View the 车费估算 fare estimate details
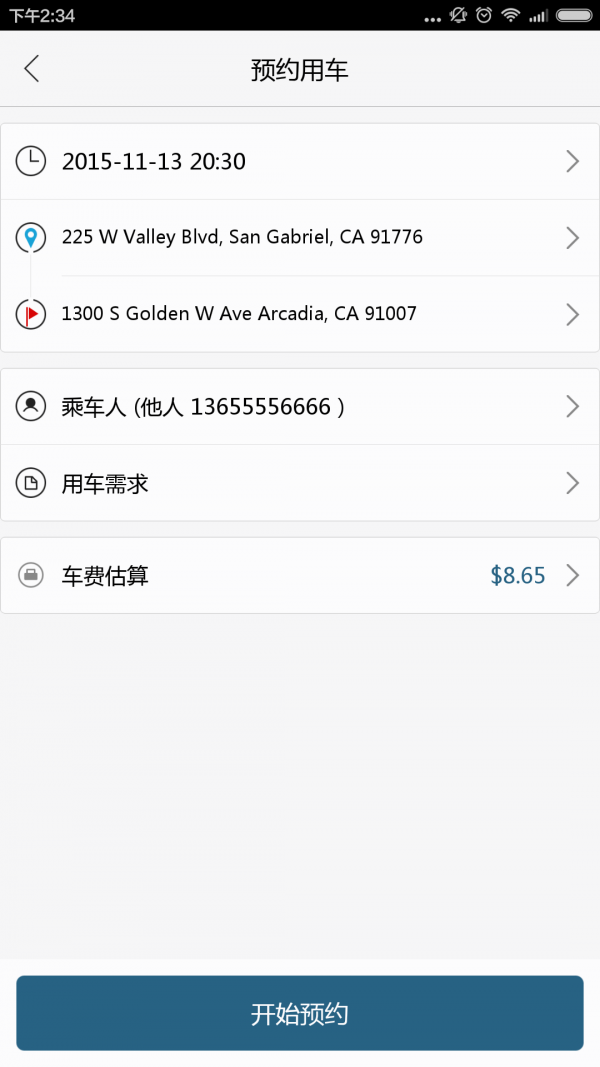The width and height of the screenshot is (600, 1067). point(300,576)
